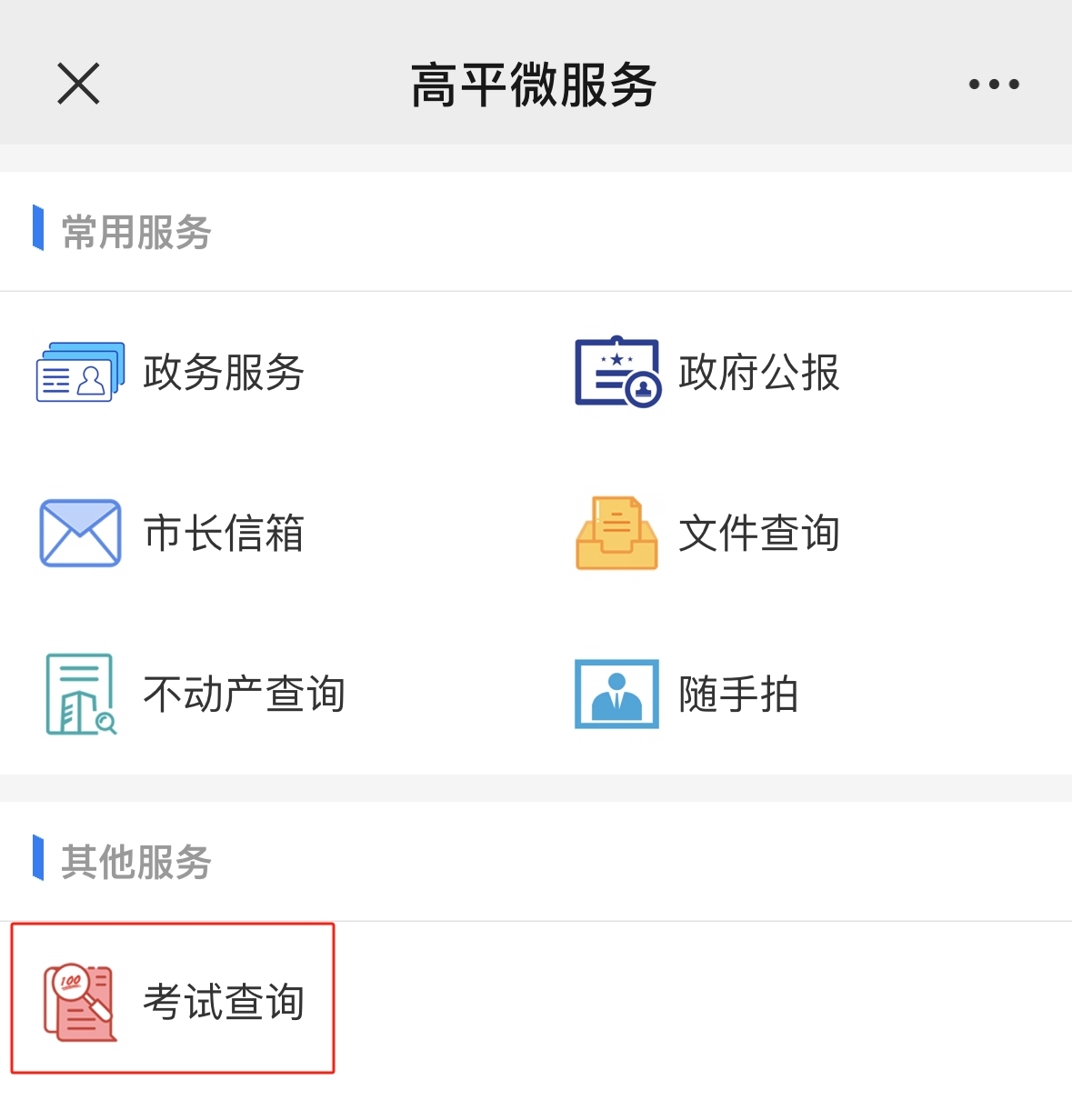The image size is (1072, 1120).
Task: Launch 随手拍
Action: pos(687,695)
